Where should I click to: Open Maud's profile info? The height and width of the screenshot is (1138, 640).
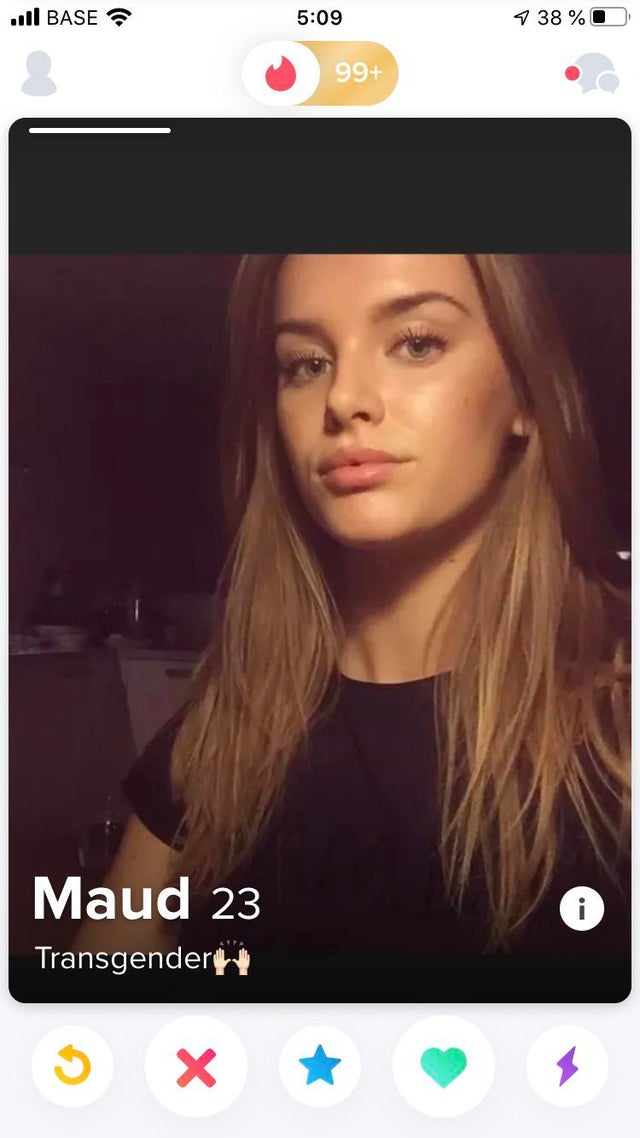[x=581, y=908]
